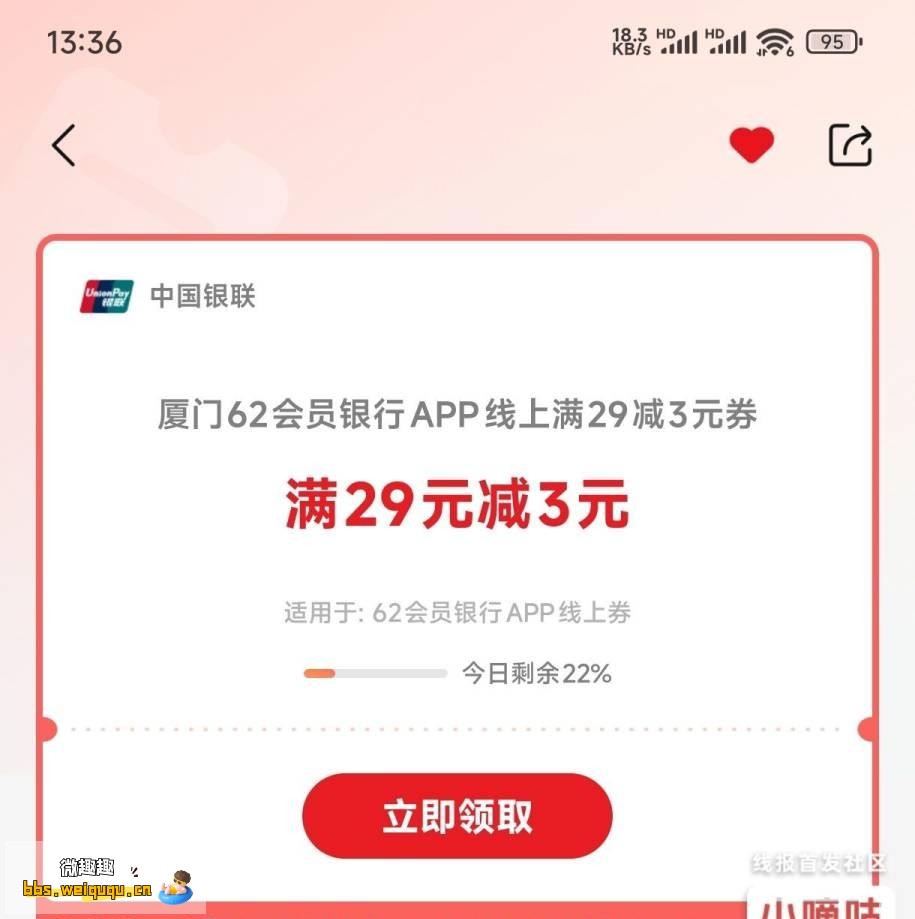Screen dimensions: 915x919
Task: Select the 厦门62会员银行 coupon title
Action: [x=456, y=415]
